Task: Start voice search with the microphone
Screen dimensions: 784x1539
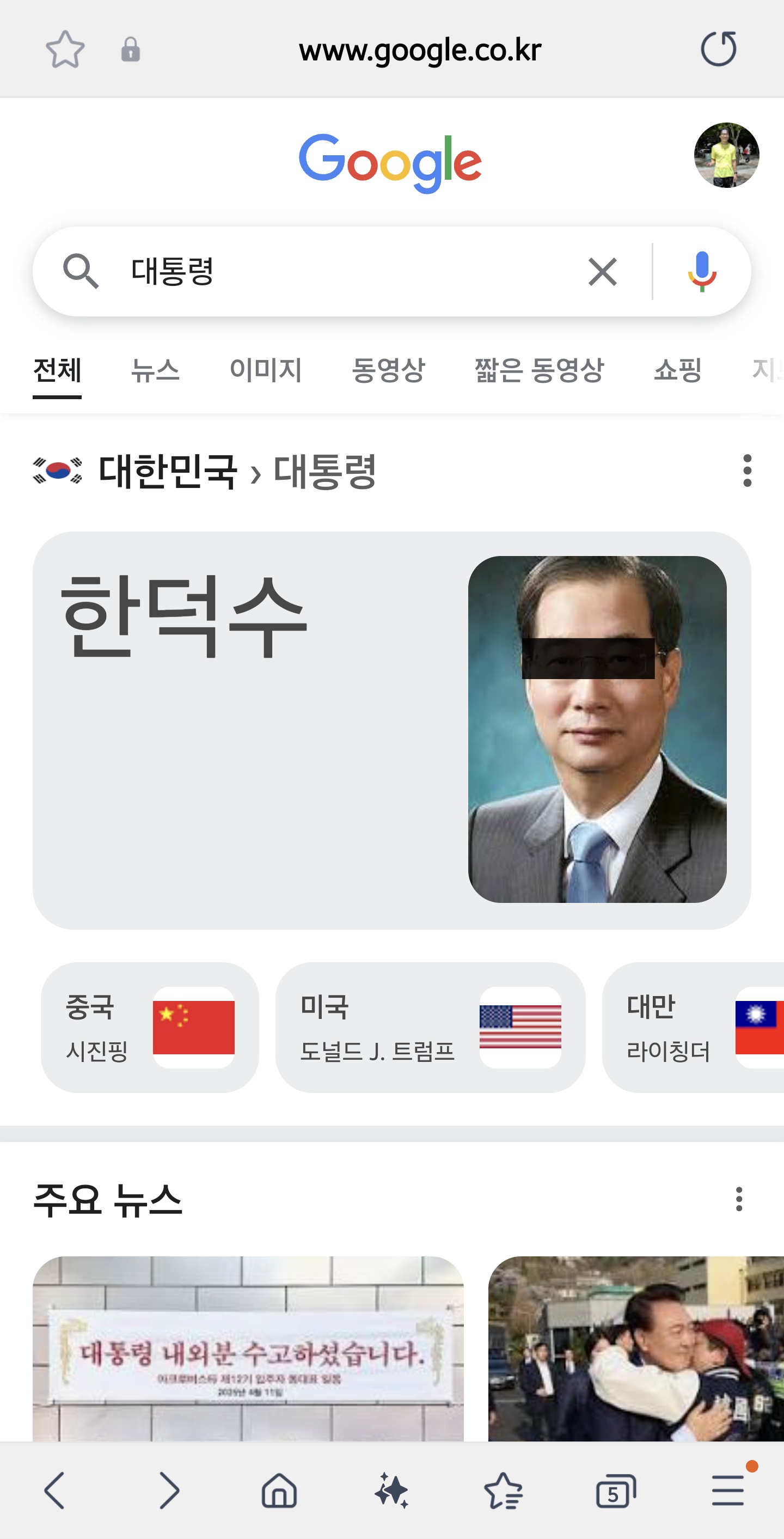Action: click(x=702, y=272)
